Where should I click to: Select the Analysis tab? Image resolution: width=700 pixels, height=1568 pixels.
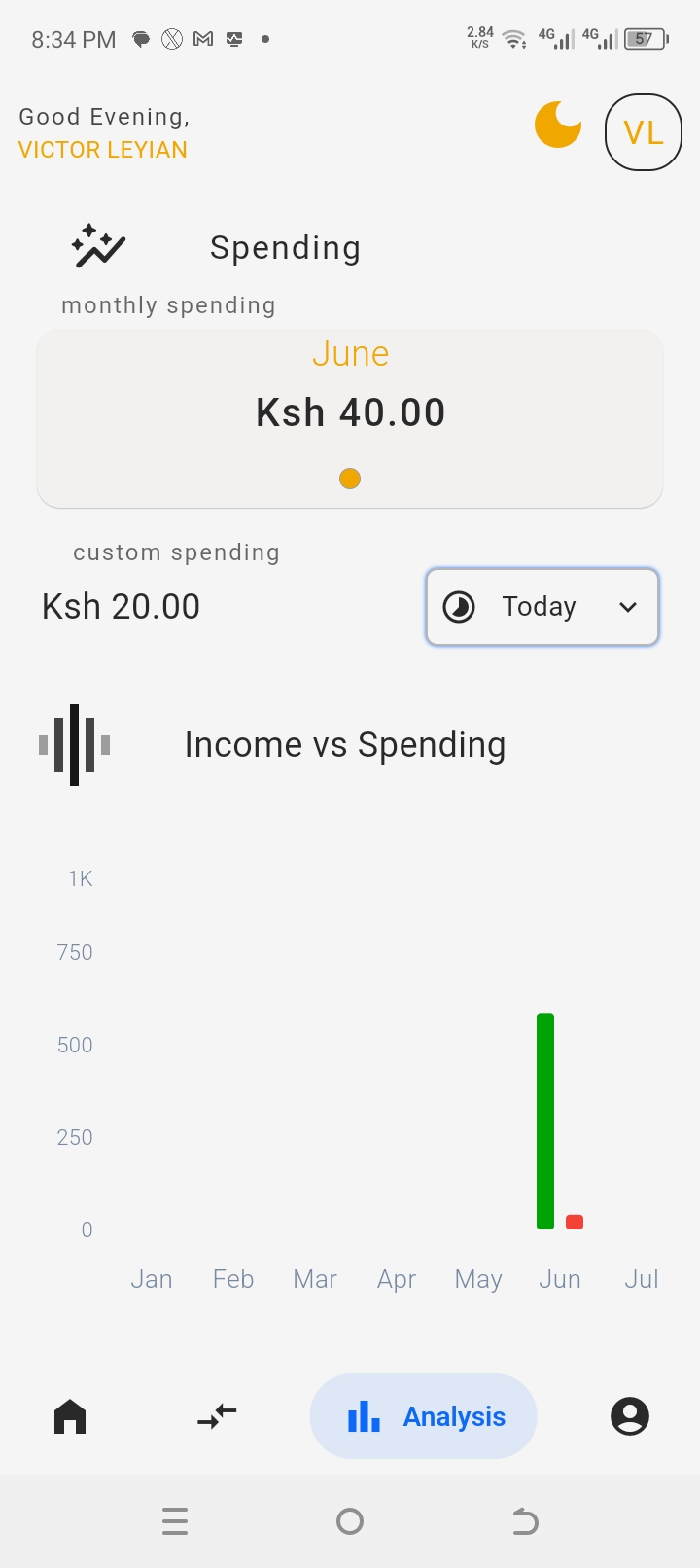click(x=424, y=1416)
